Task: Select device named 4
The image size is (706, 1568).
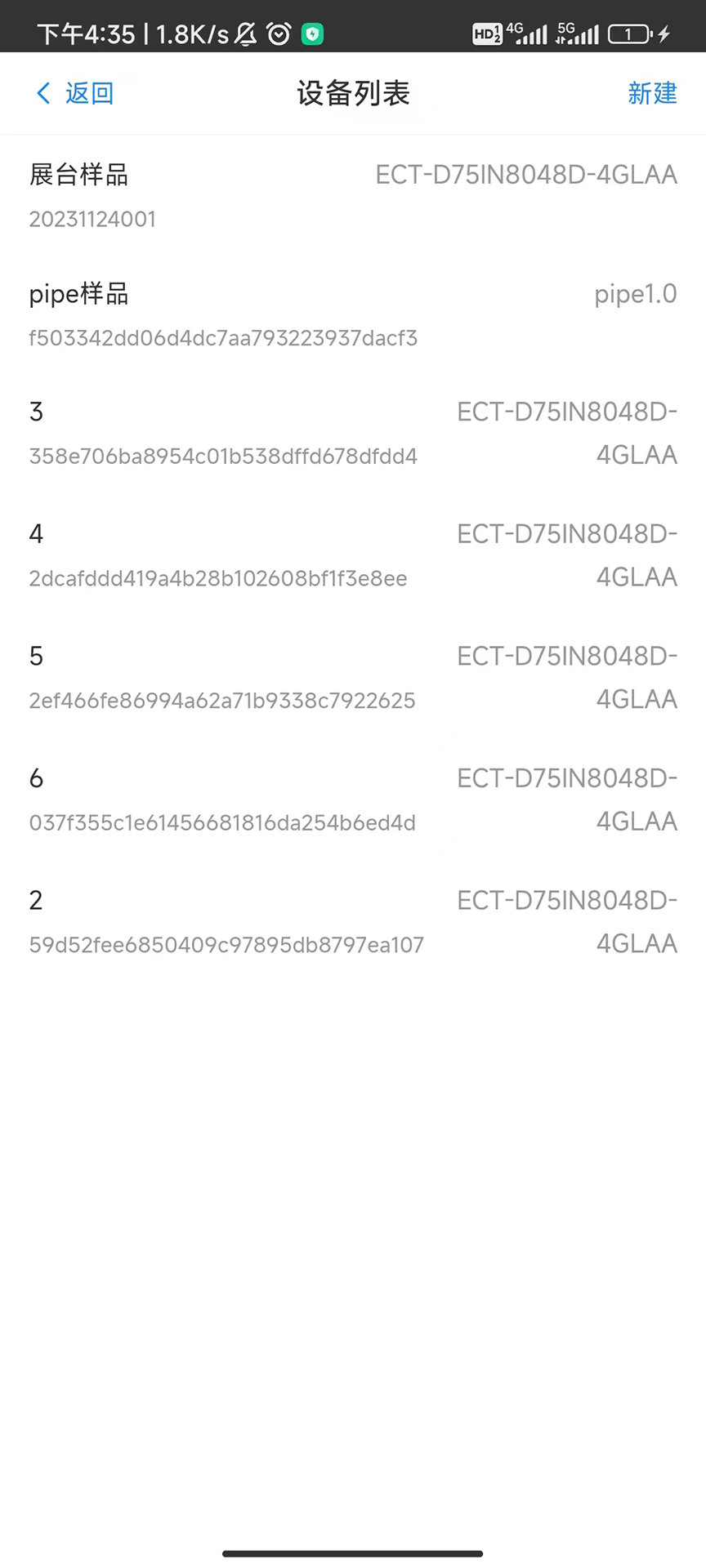Action: point(353,555)
